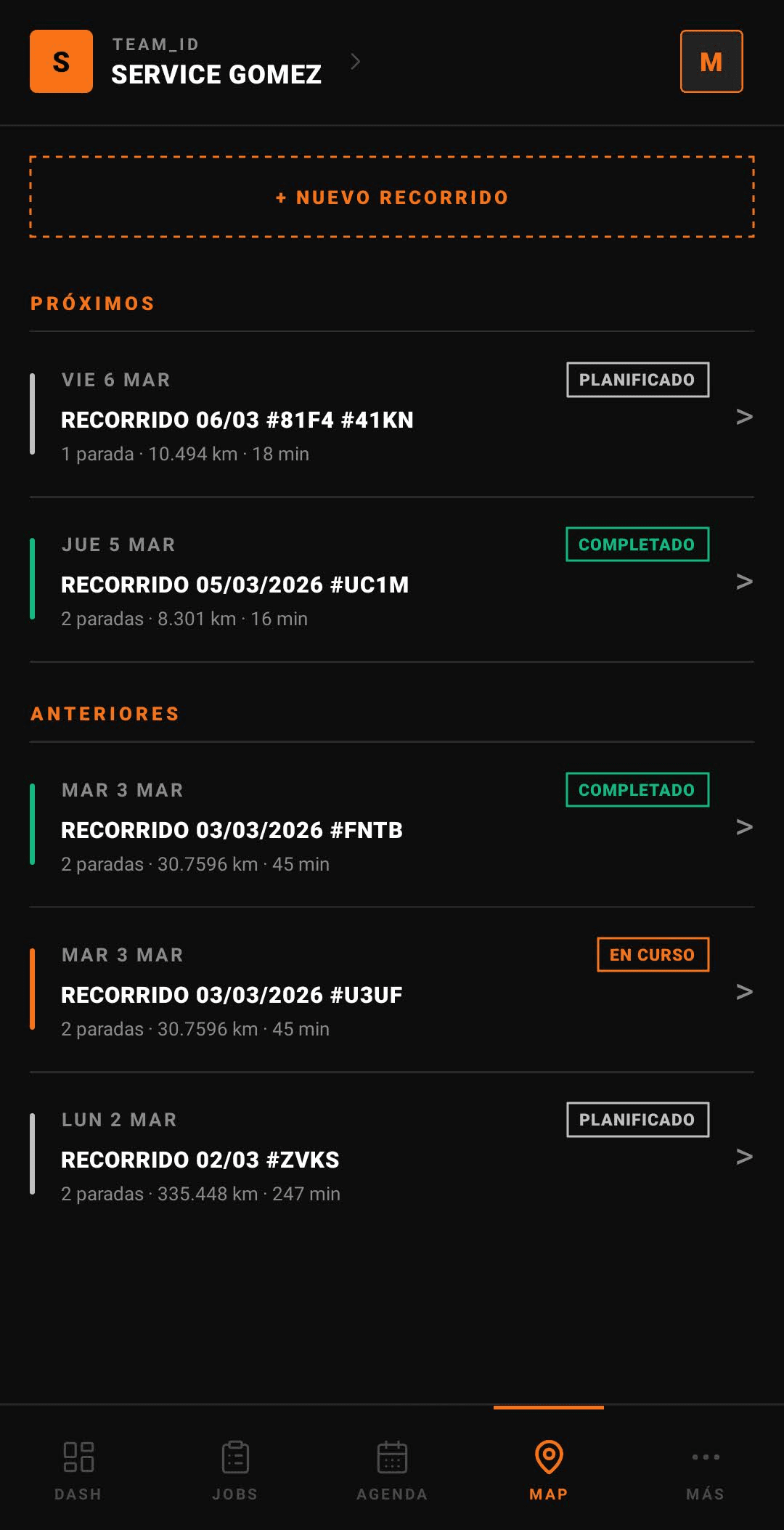The height and width of the screenshot is (1530, 784).
Task: Create a route with + NUEVO RECORRIDO
Action: (392, 197)
